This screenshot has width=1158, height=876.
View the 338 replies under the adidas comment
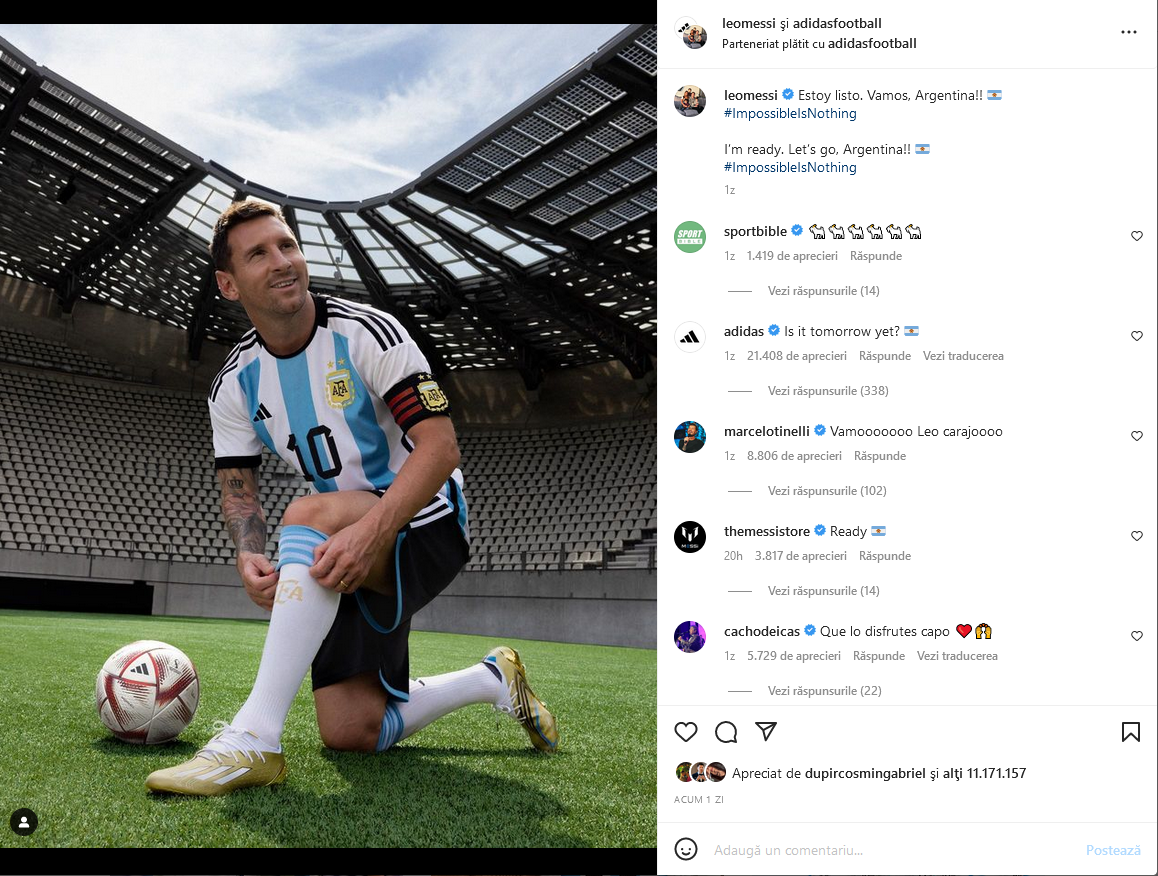(x=828, y=391)
